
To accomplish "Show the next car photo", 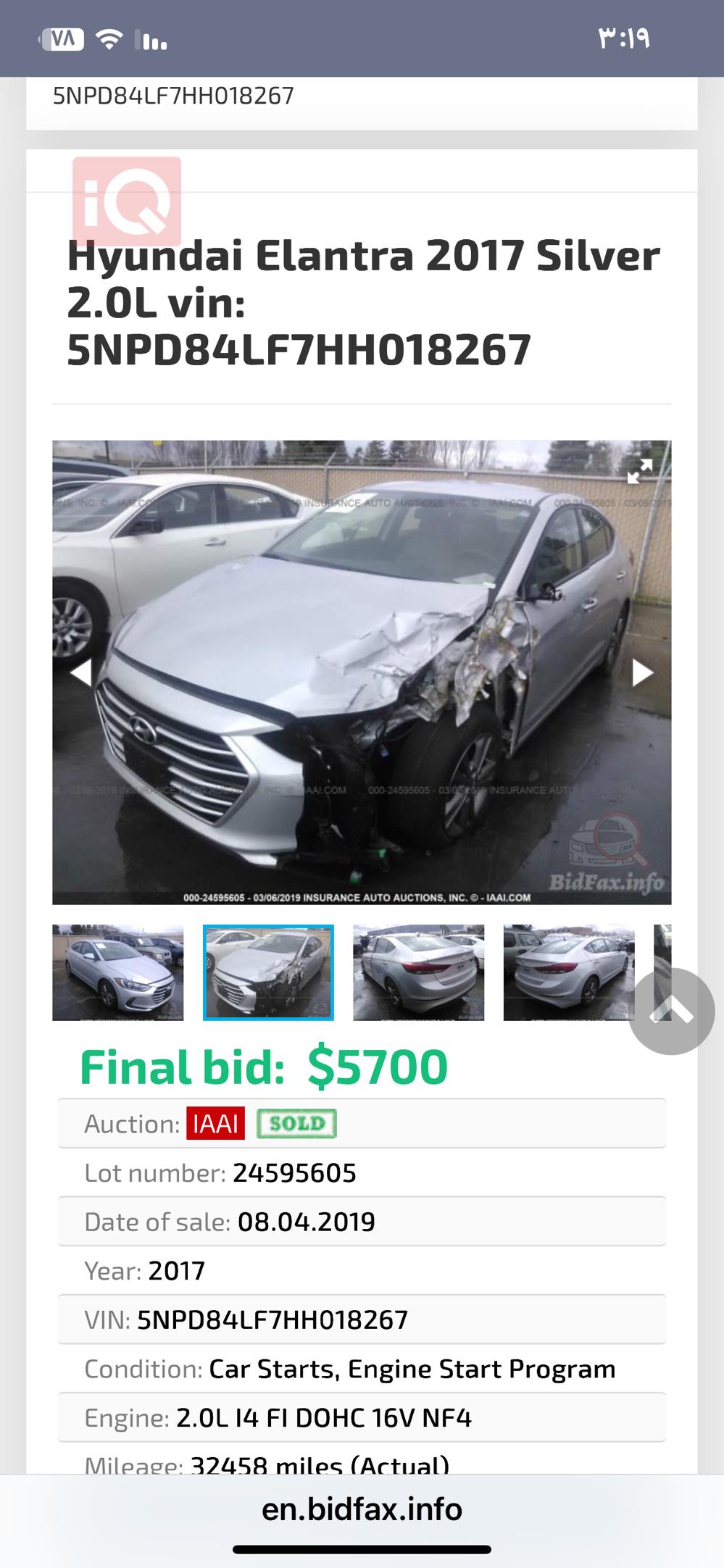I will pyautogui.click(x=641, y=672).
